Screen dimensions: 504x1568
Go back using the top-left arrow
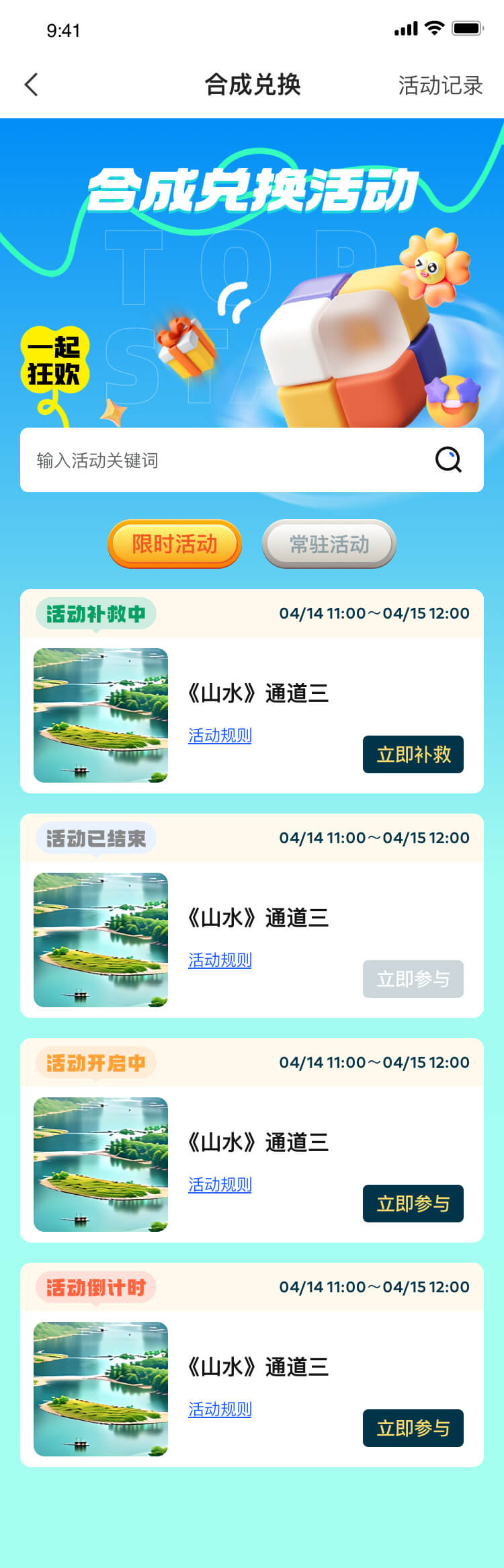32,85
